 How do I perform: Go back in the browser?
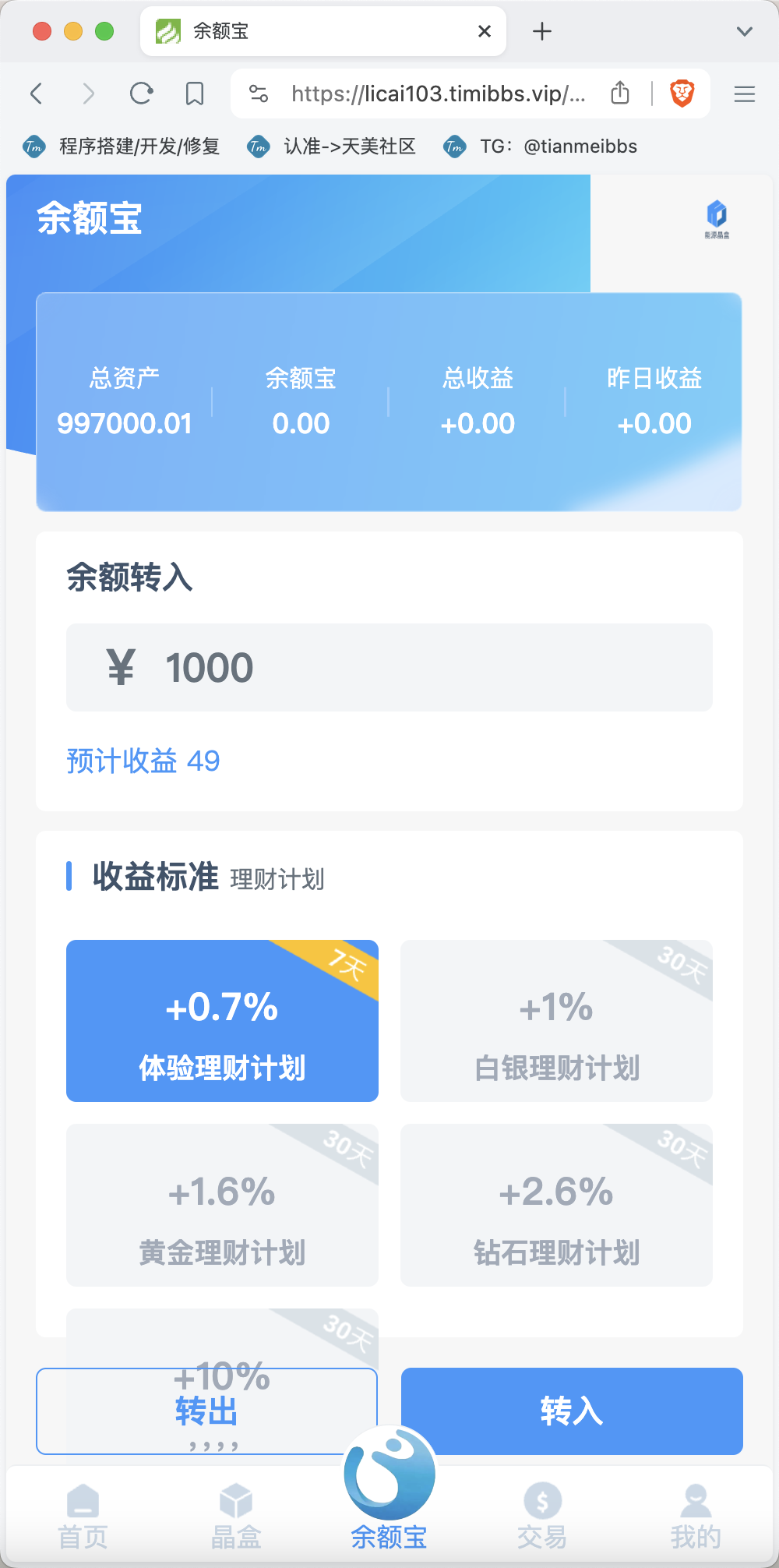click(36, 94)
